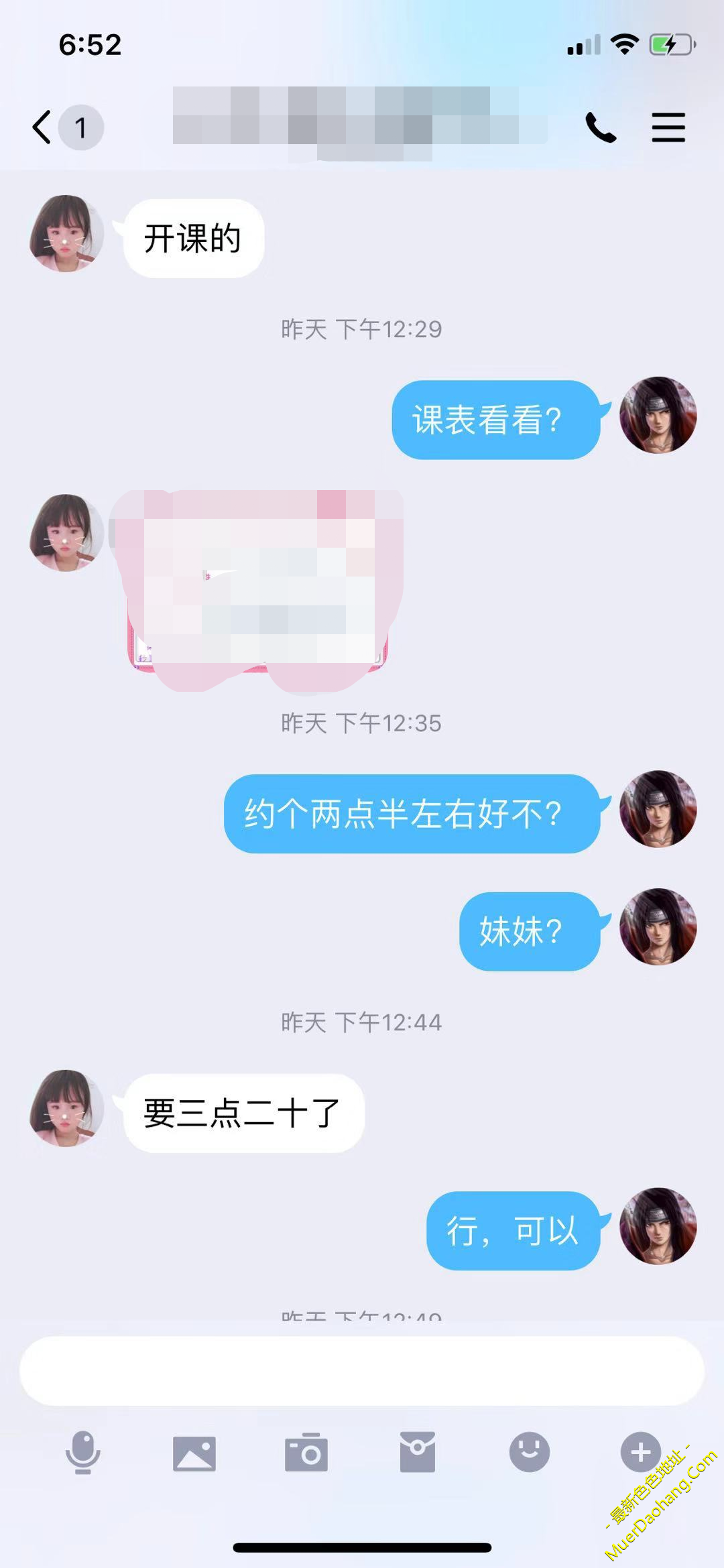The height and width of the screenshot is (1568, 724).
Task: Tap own avatar next to "课表看看?"
Action: (658, 415)
